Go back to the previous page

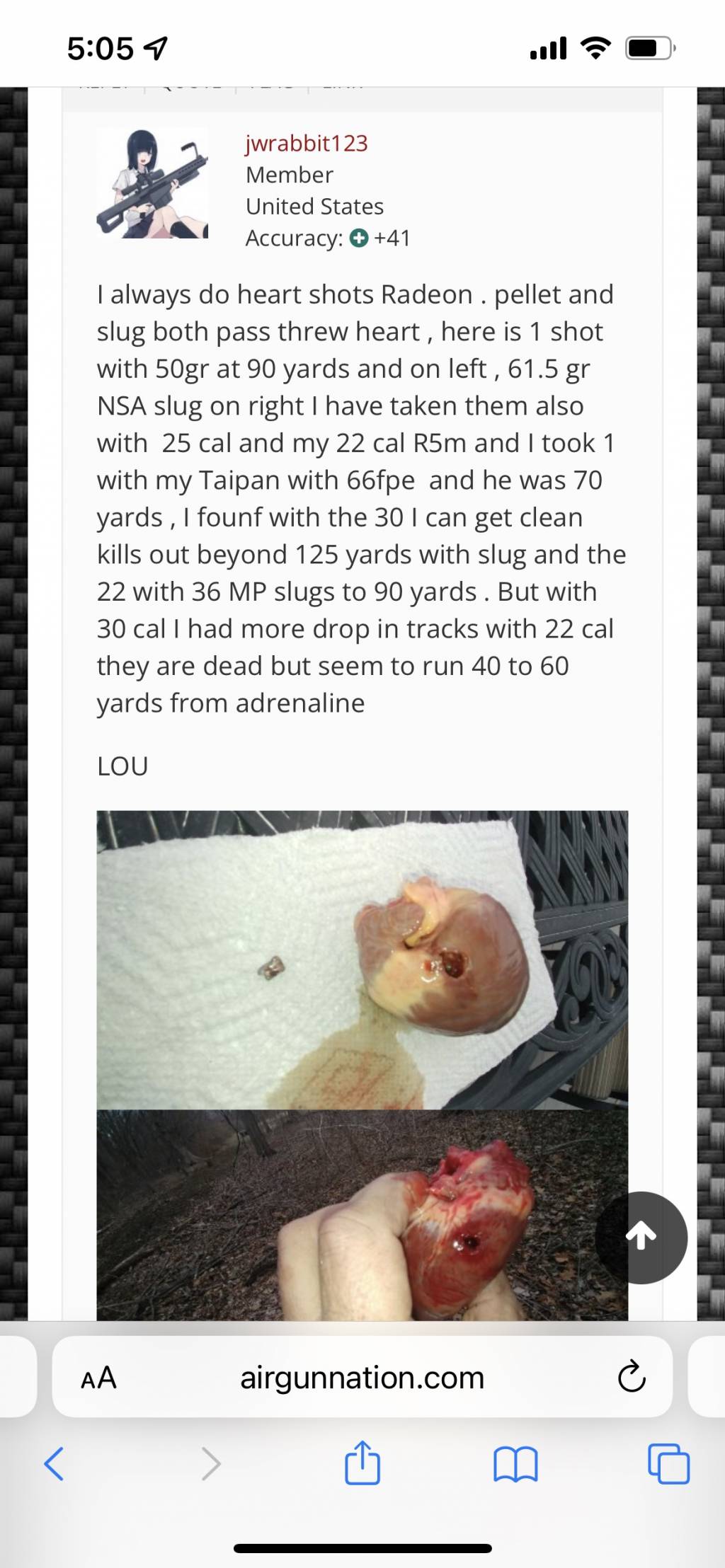pyautogui.click(x=55, y=1463)
